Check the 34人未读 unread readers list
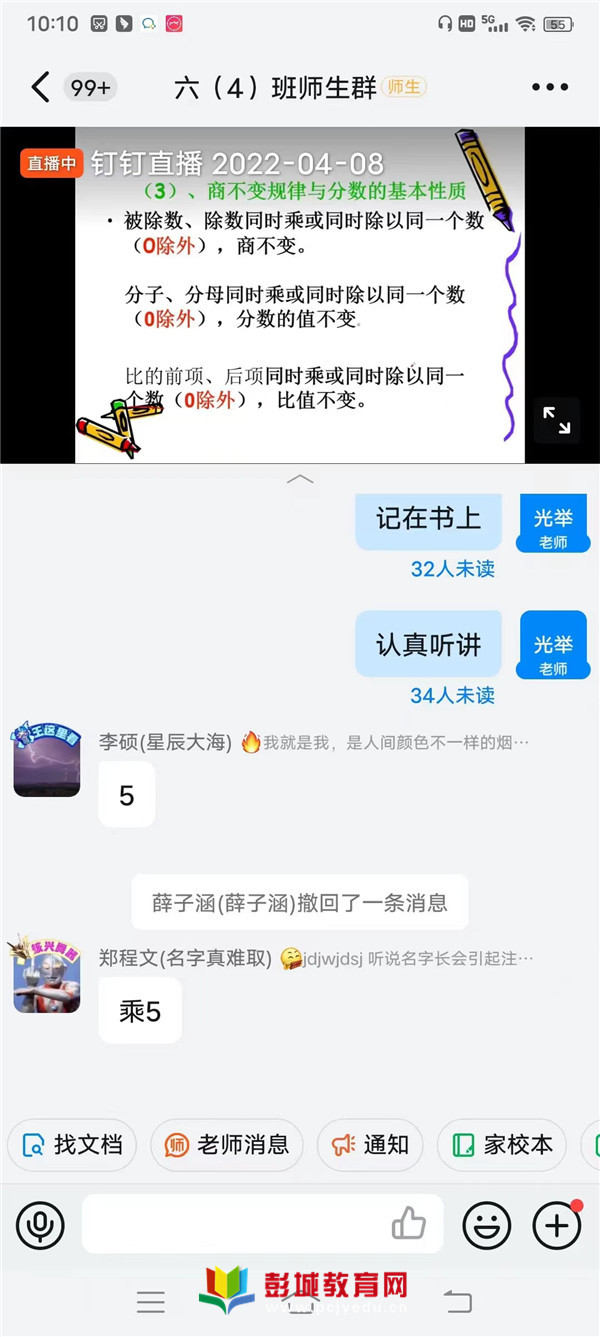 coord(452,695)
